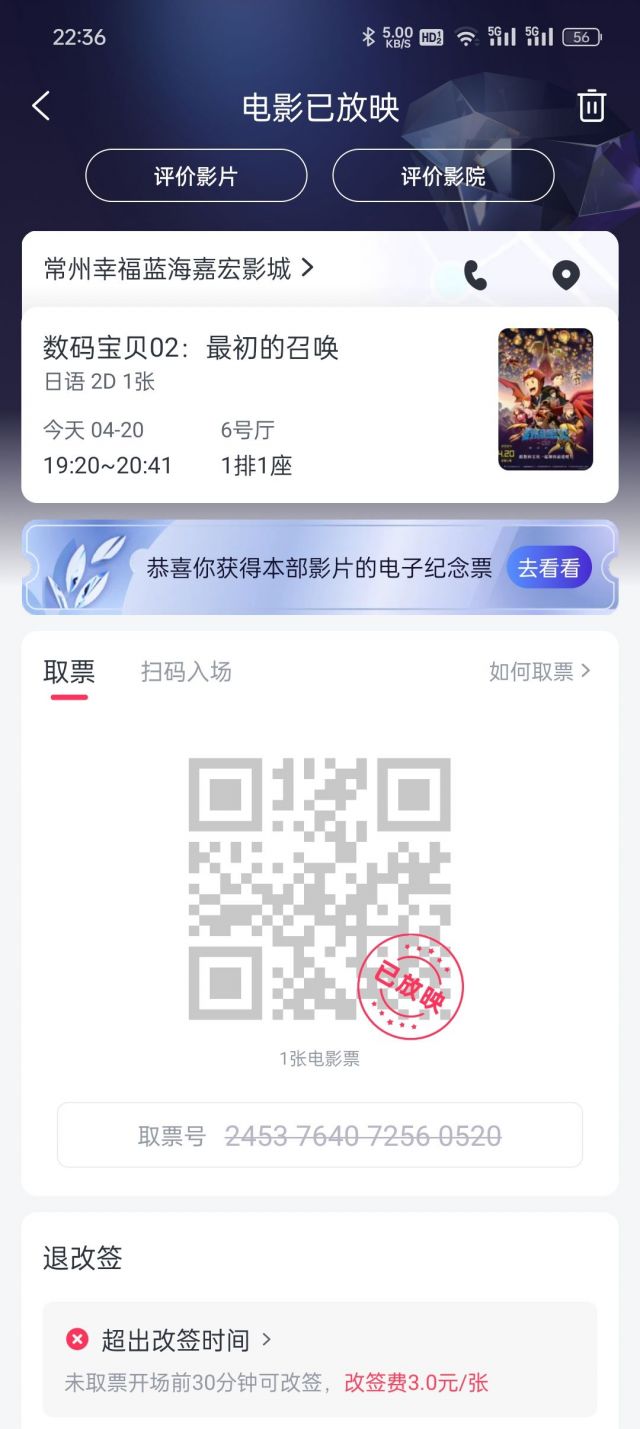This screenshot has height=1429, width=640.
Task: Tap the 评价影院 button
Action: (443, 176)
